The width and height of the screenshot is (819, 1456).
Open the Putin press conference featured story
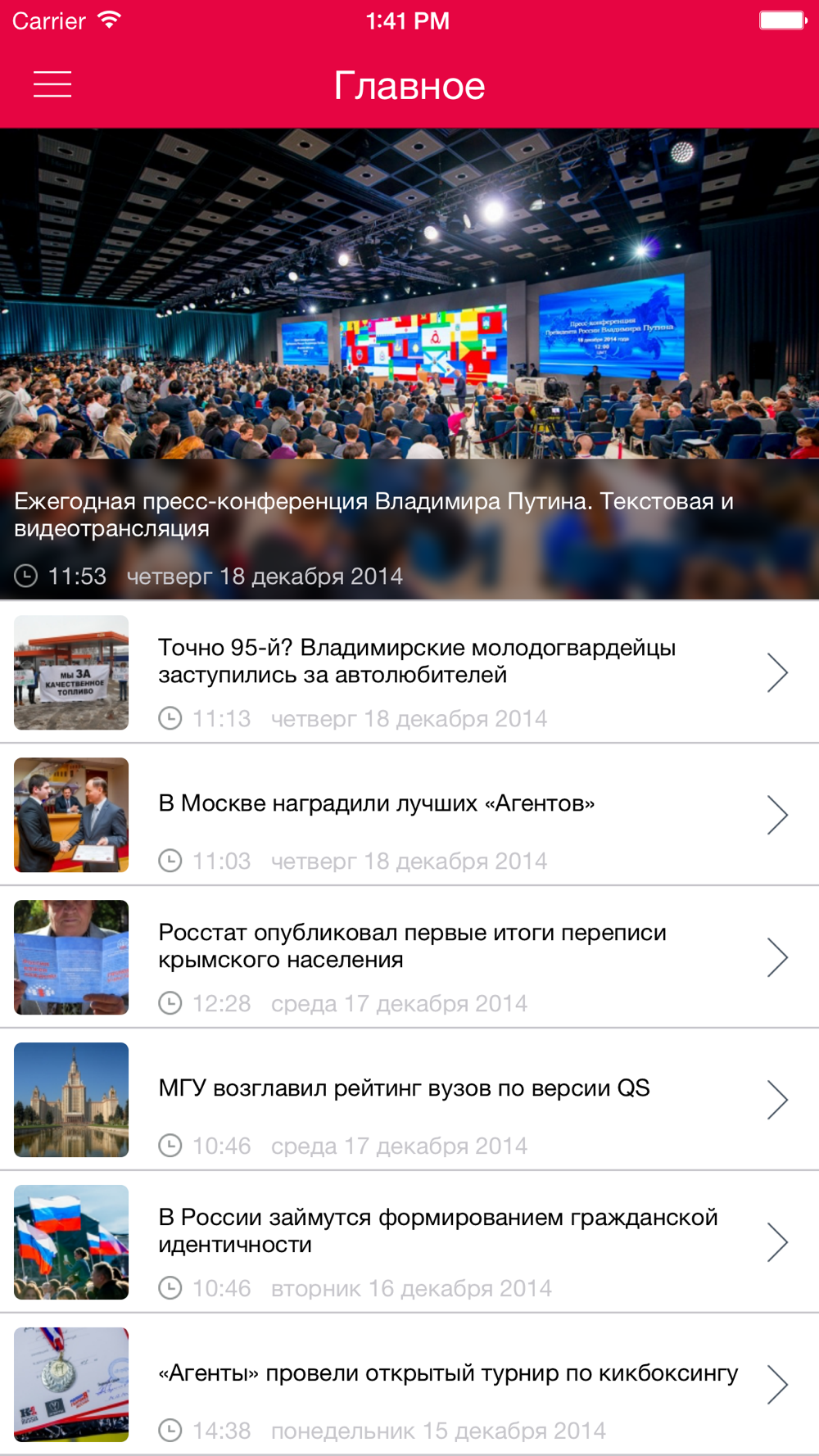(x=409, y=364)
